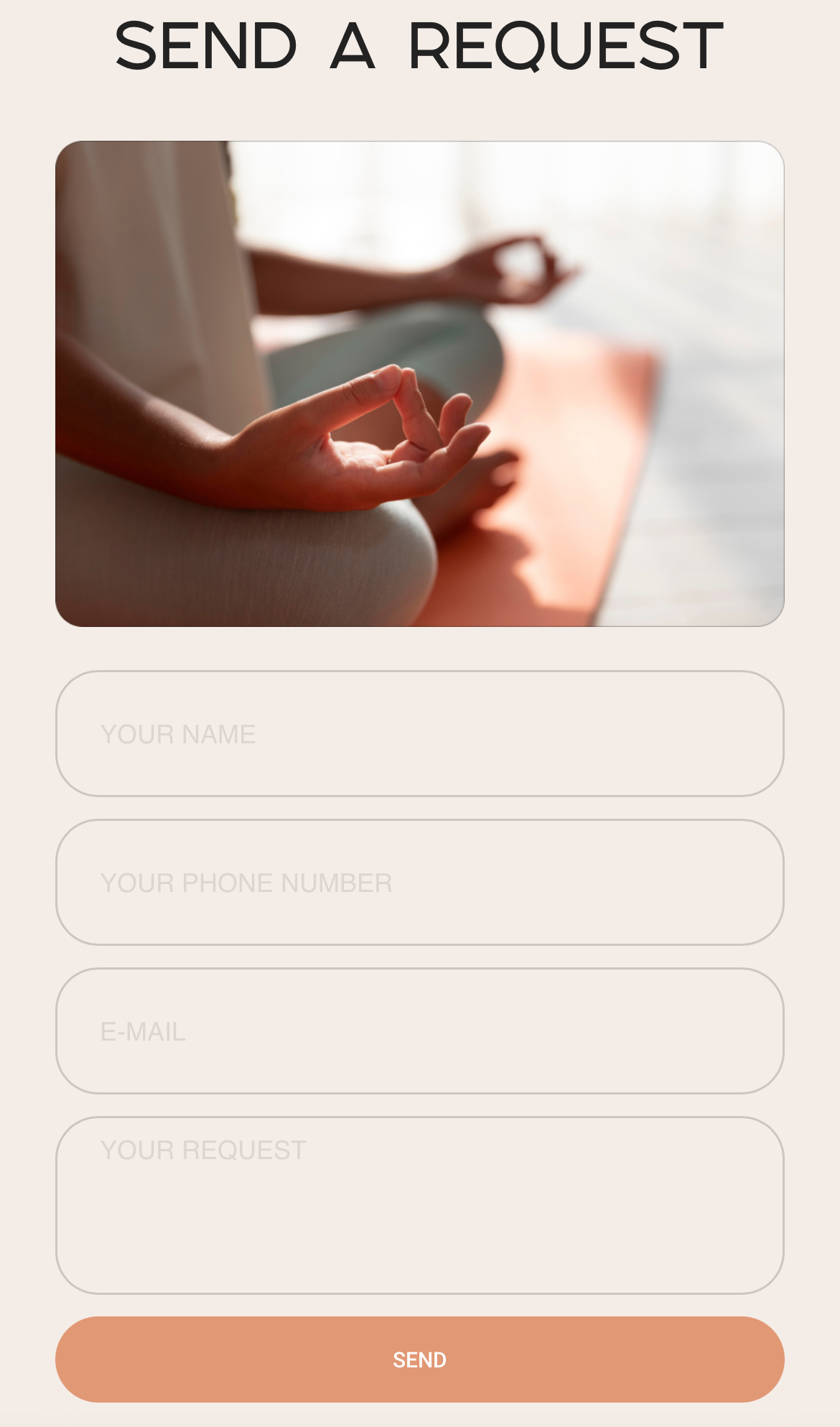Submit the form with the Send button
Screen dimensions: 840x1427
coord(420,1359)
